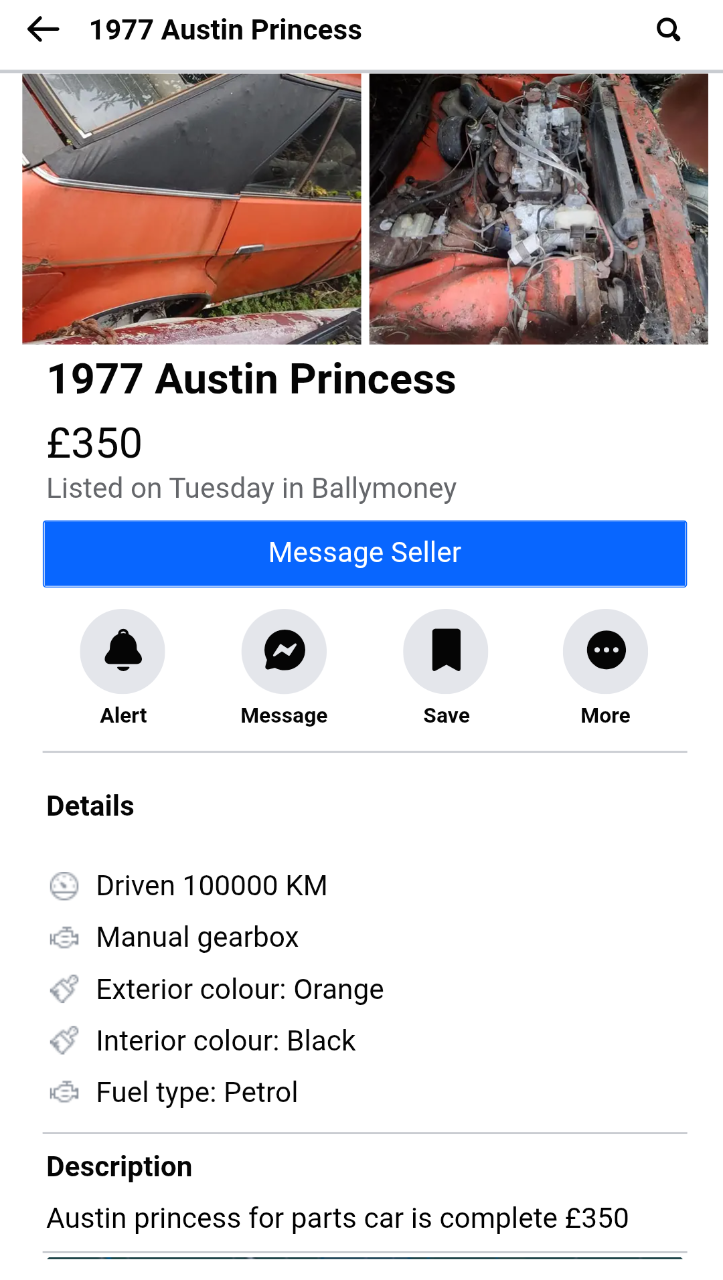Tap the paint icon beside Interior colour
723x1280 pixels.
(64, 1040)
